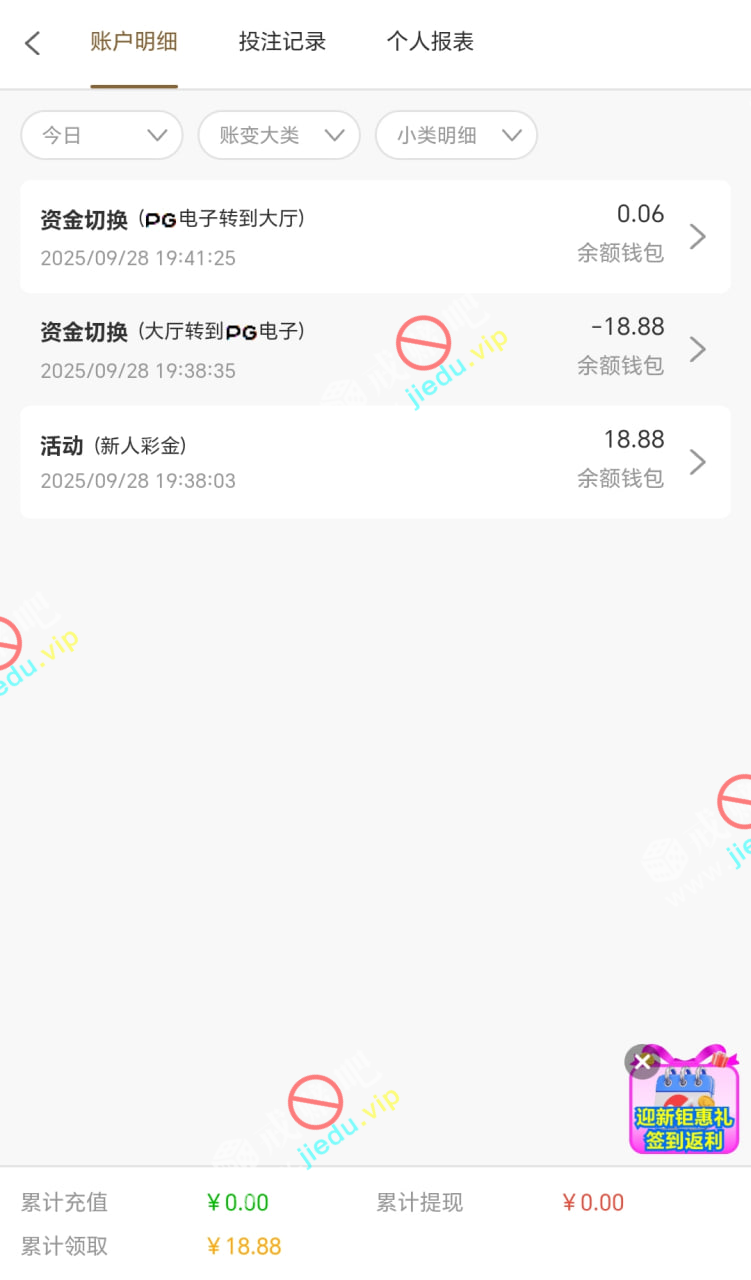The height and width of the screenshot is (1280, 751).
Task: Open the PG电子转到大厅 0.06 transaction
Action: (375, 236)
